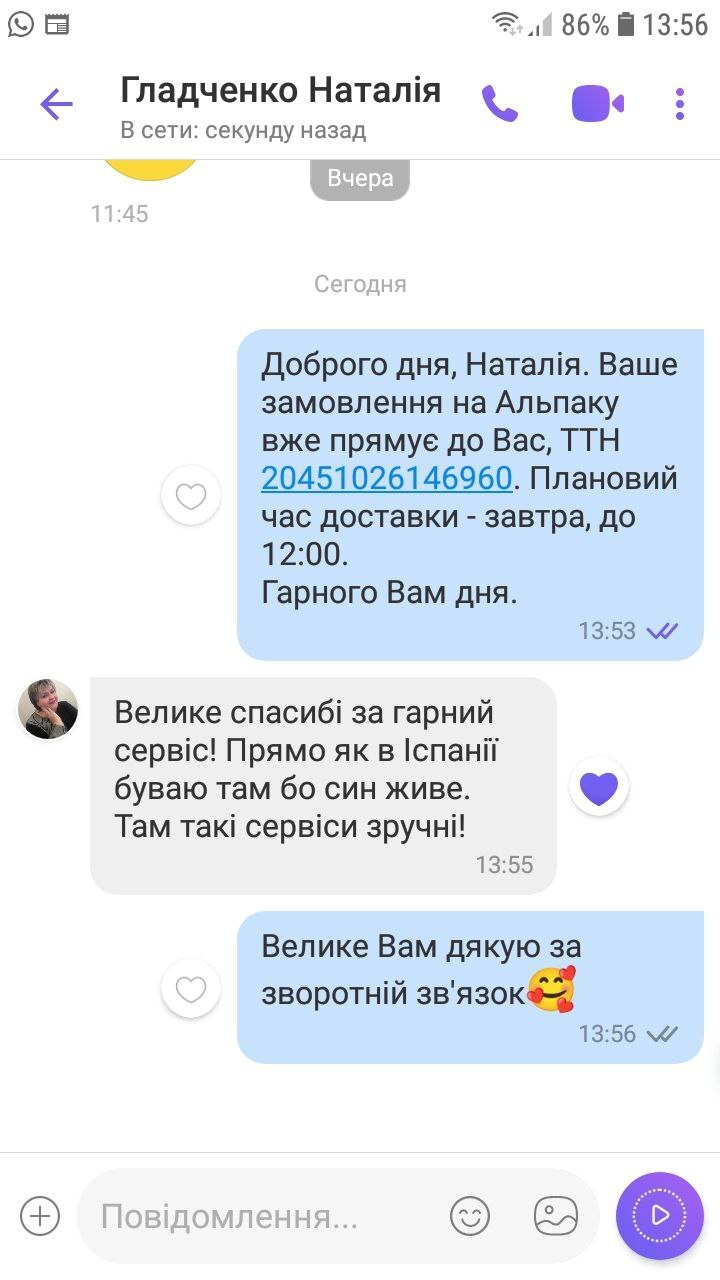The image size is (720, 1280).
Task: View Наталія's profile picture beside her message
Action: (48, 708)
